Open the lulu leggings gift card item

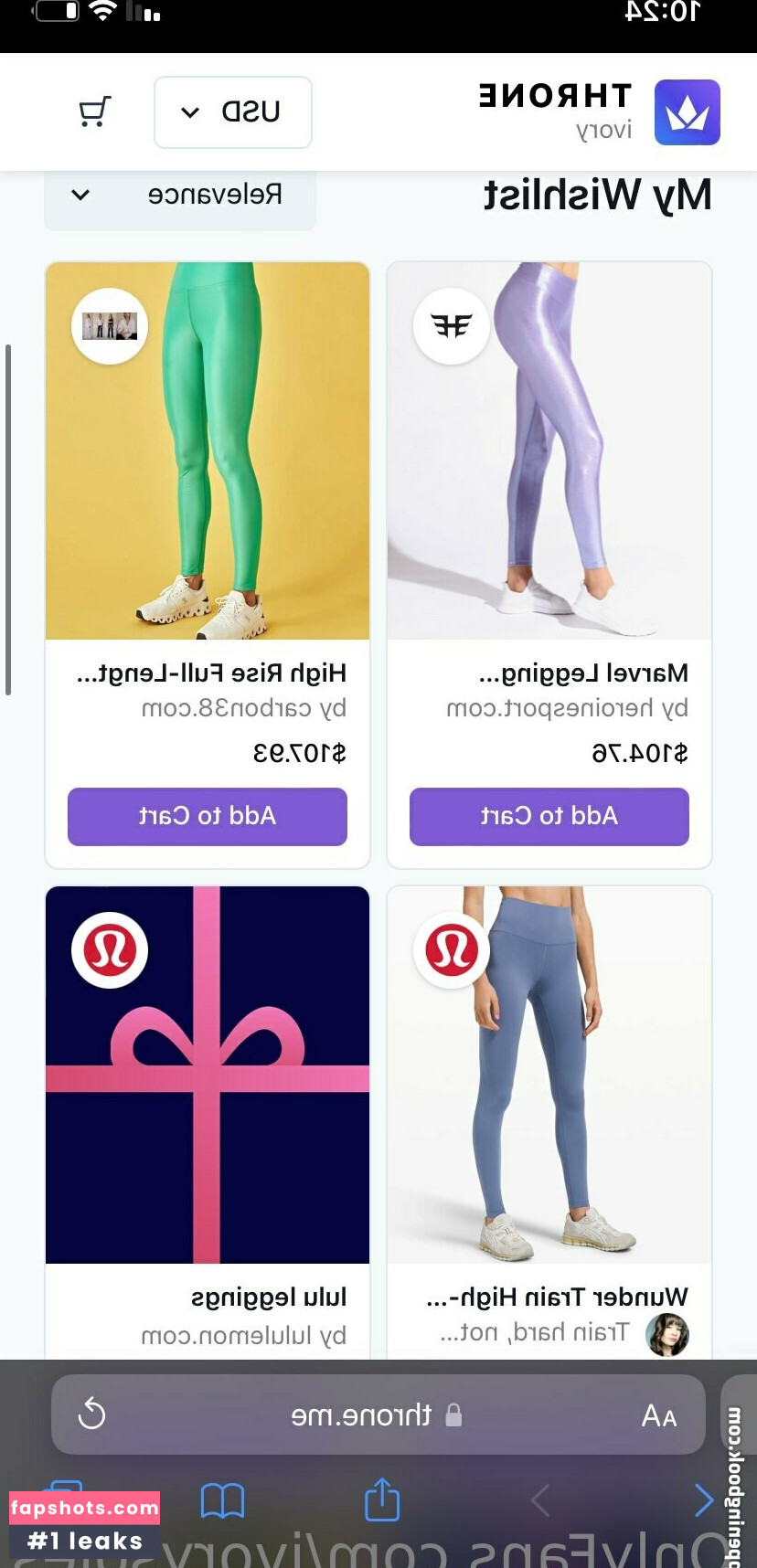pyautogui.click(x=208, y=1075)
